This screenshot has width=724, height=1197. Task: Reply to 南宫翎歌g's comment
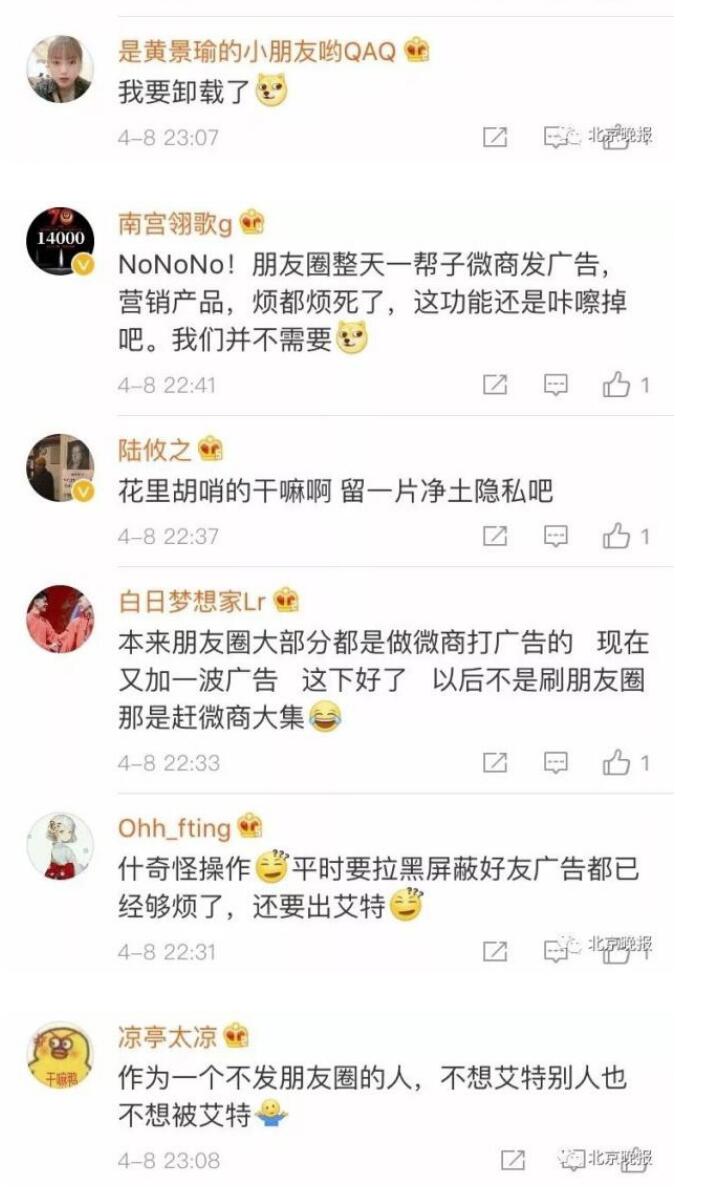tap(556, 385)
